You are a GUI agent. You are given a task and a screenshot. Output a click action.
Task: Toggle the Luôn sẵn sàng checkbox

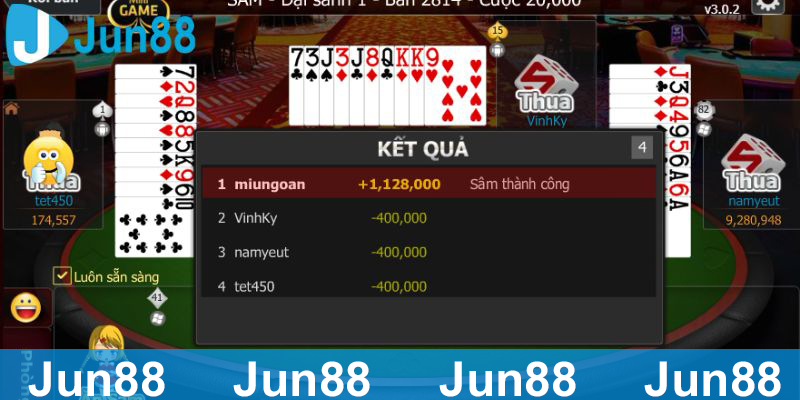click(x=62, y=275)
